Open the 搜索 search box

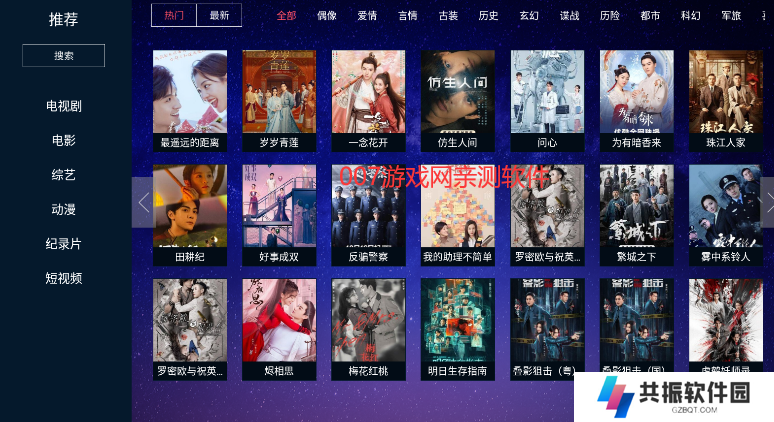pos(64,55)
